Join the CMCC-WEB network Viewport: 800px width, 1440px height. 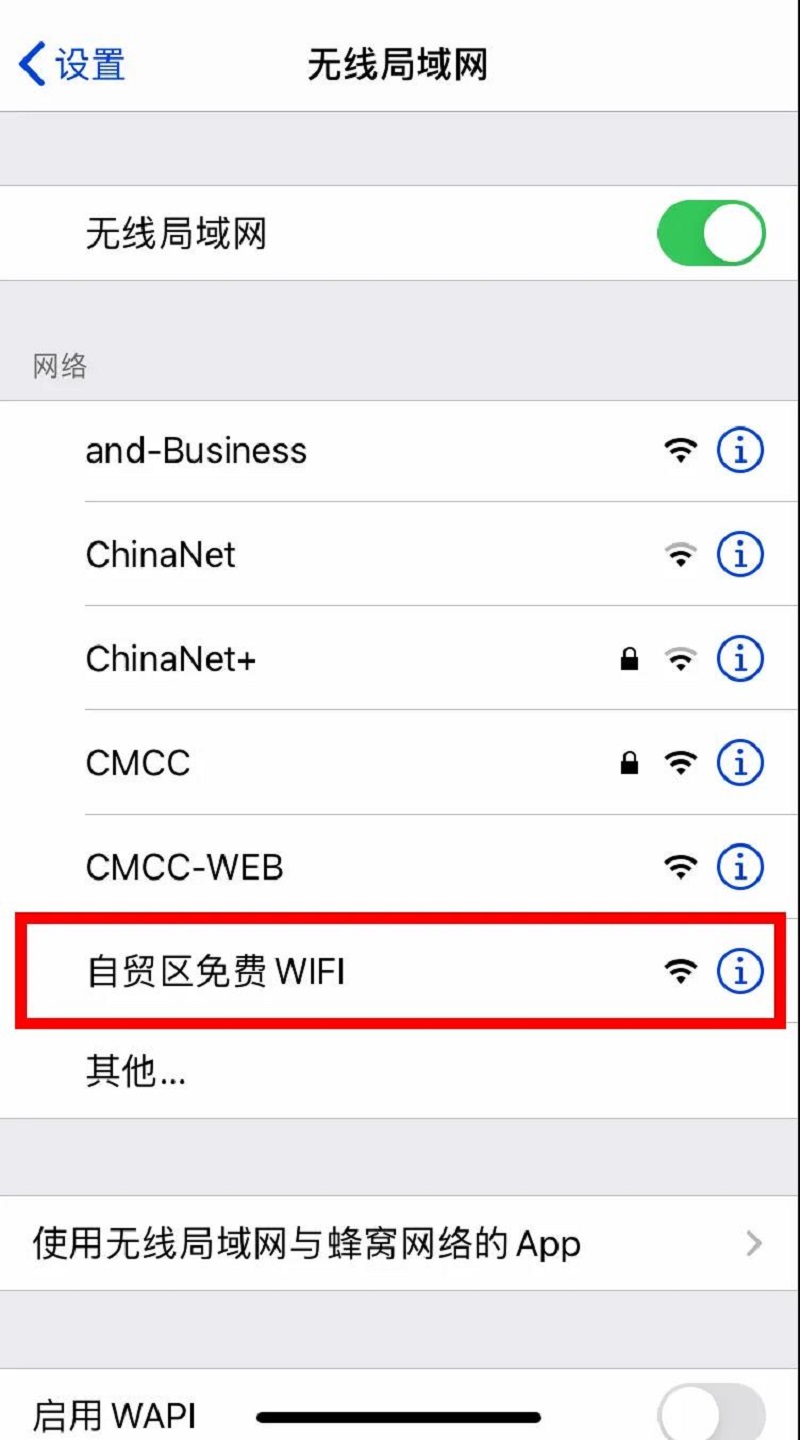185,867
